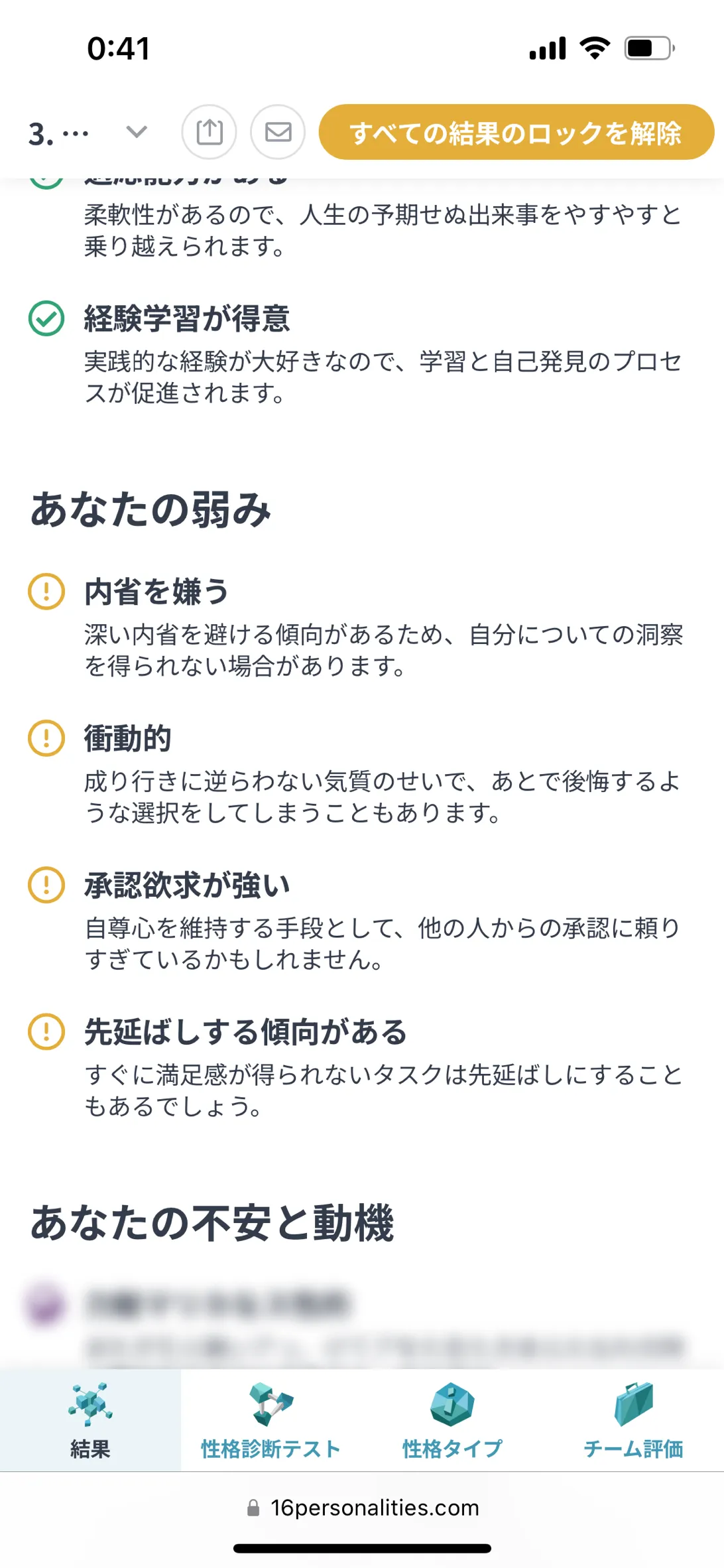Tap the 16personalities.com address bar
Image resolution: width=724 pixels, height=1568 pixels.
click(362, 1508)
